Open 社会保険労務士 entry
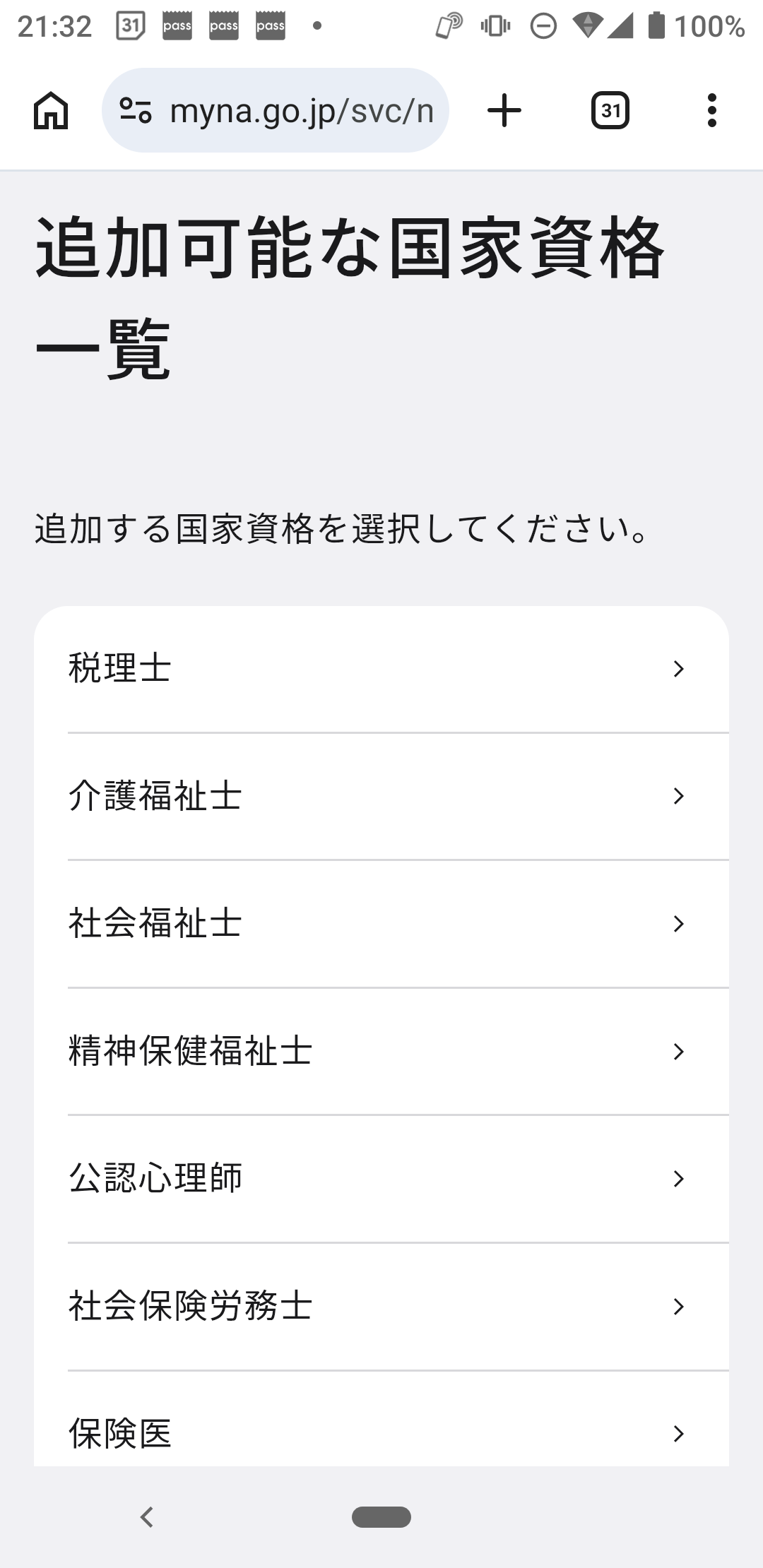This screenshot has height=1568, width=763. pyautogui.click(x=381, y=1306)
